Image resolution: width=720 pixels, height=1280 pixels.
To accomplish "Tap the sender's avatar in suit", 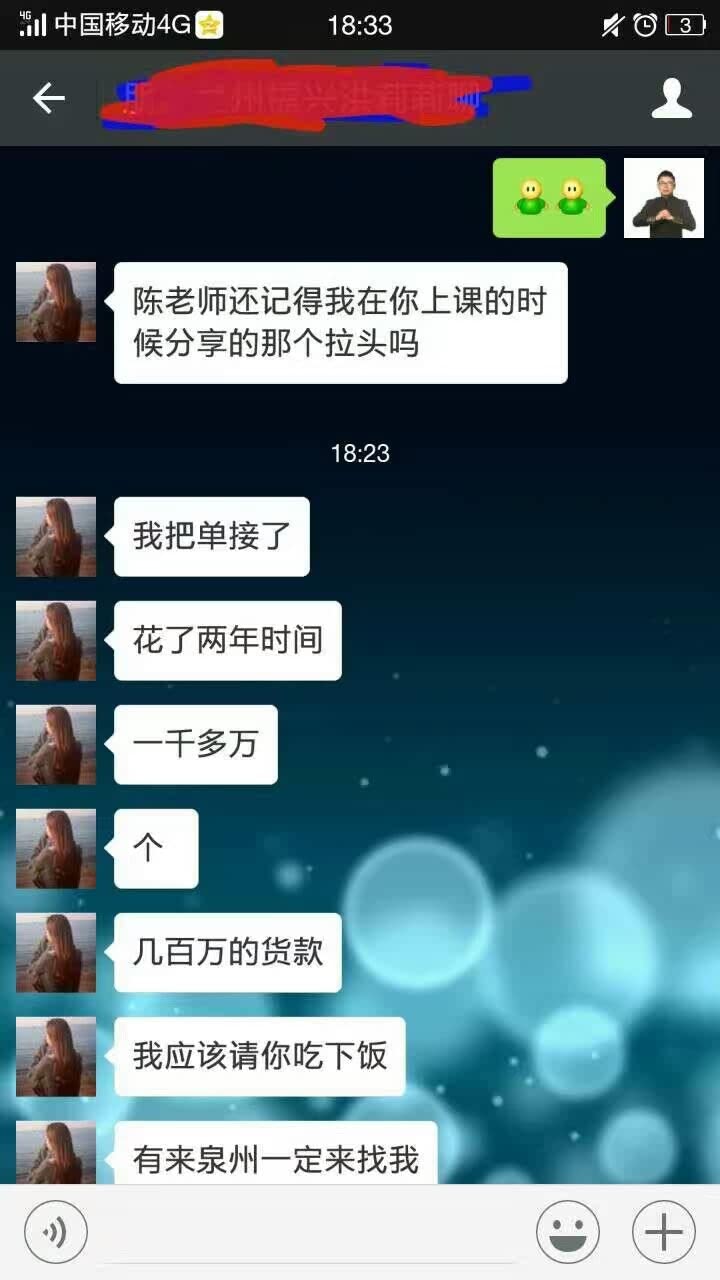I will (x=663, y=198).
